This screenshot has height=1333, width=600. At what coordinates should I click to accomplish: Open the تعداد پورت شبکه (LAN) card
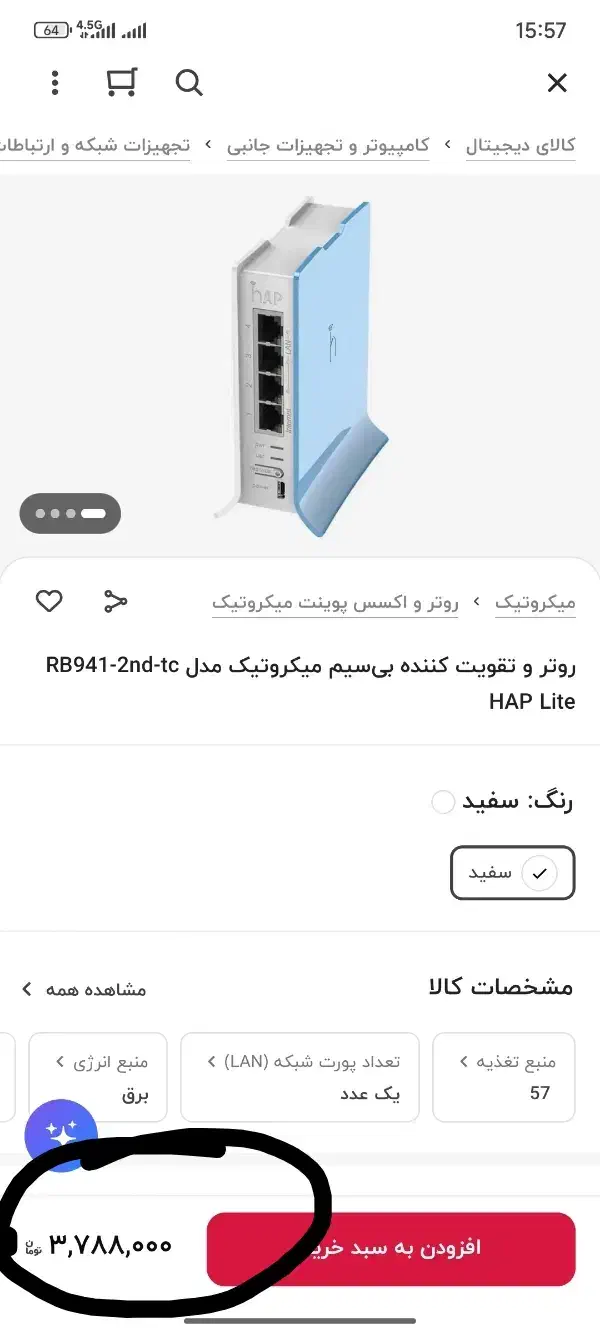(300, 1076)
